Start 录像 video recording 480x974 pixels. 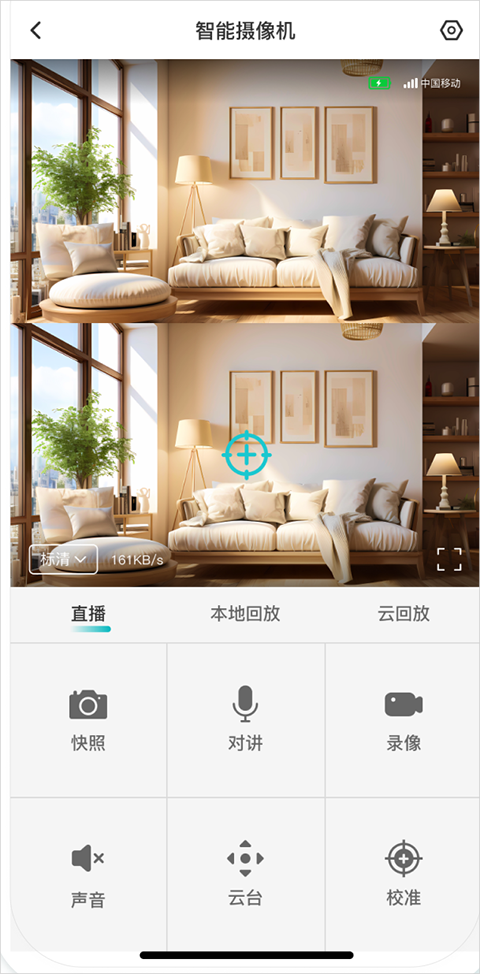pyautogui.click(x=404, y=720)
